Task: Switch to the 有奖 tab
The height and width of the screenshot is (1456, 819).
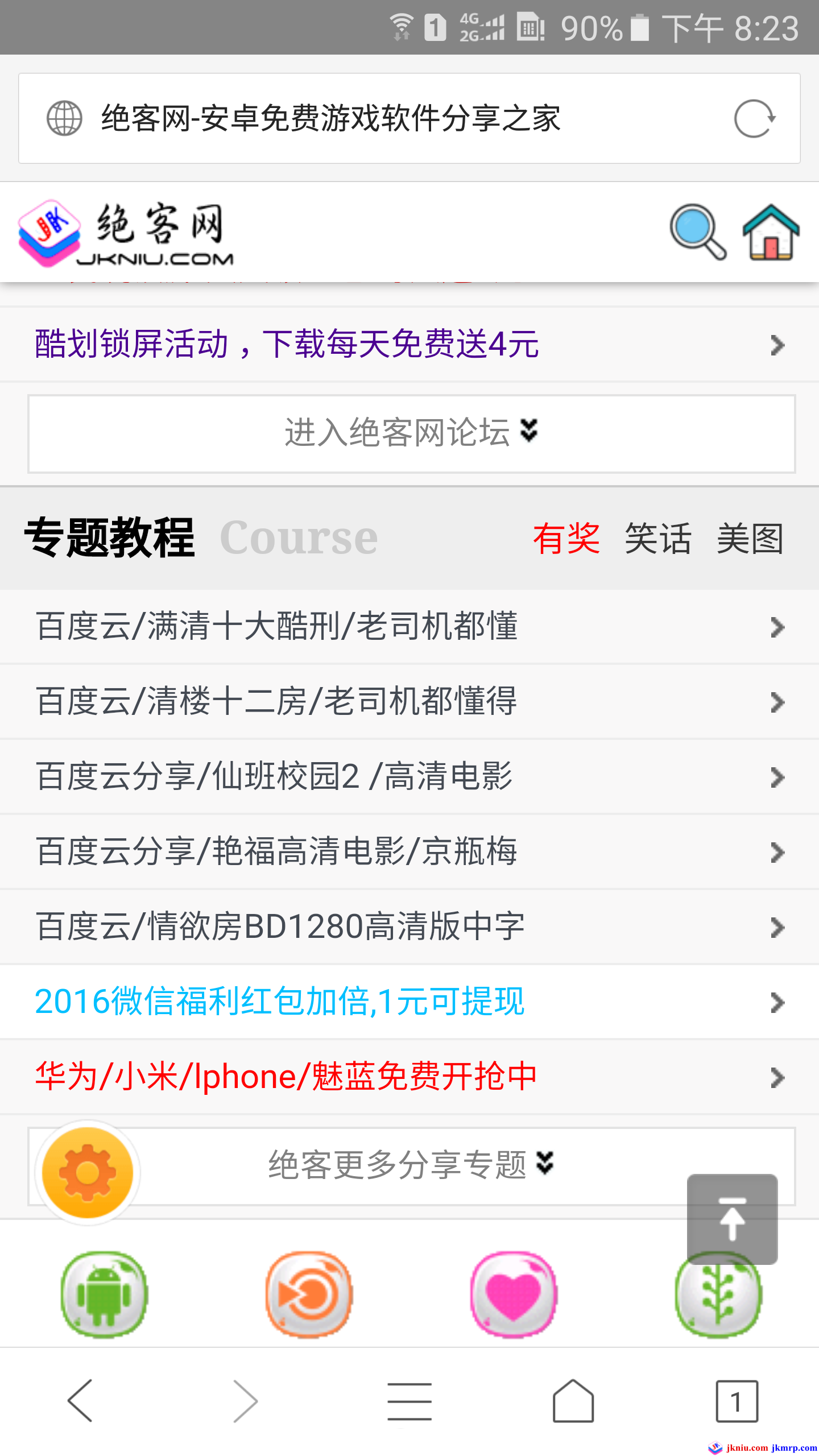Action: point(566,538)
